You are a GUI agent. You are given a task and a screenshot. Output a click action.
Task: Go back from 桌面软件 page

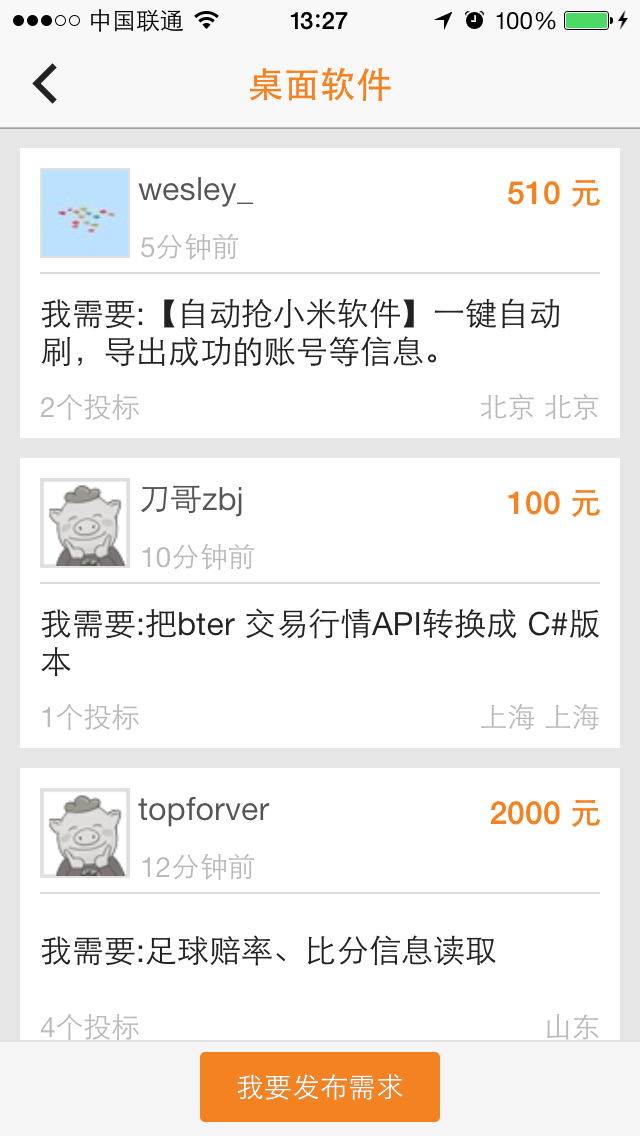coord(45,84)
